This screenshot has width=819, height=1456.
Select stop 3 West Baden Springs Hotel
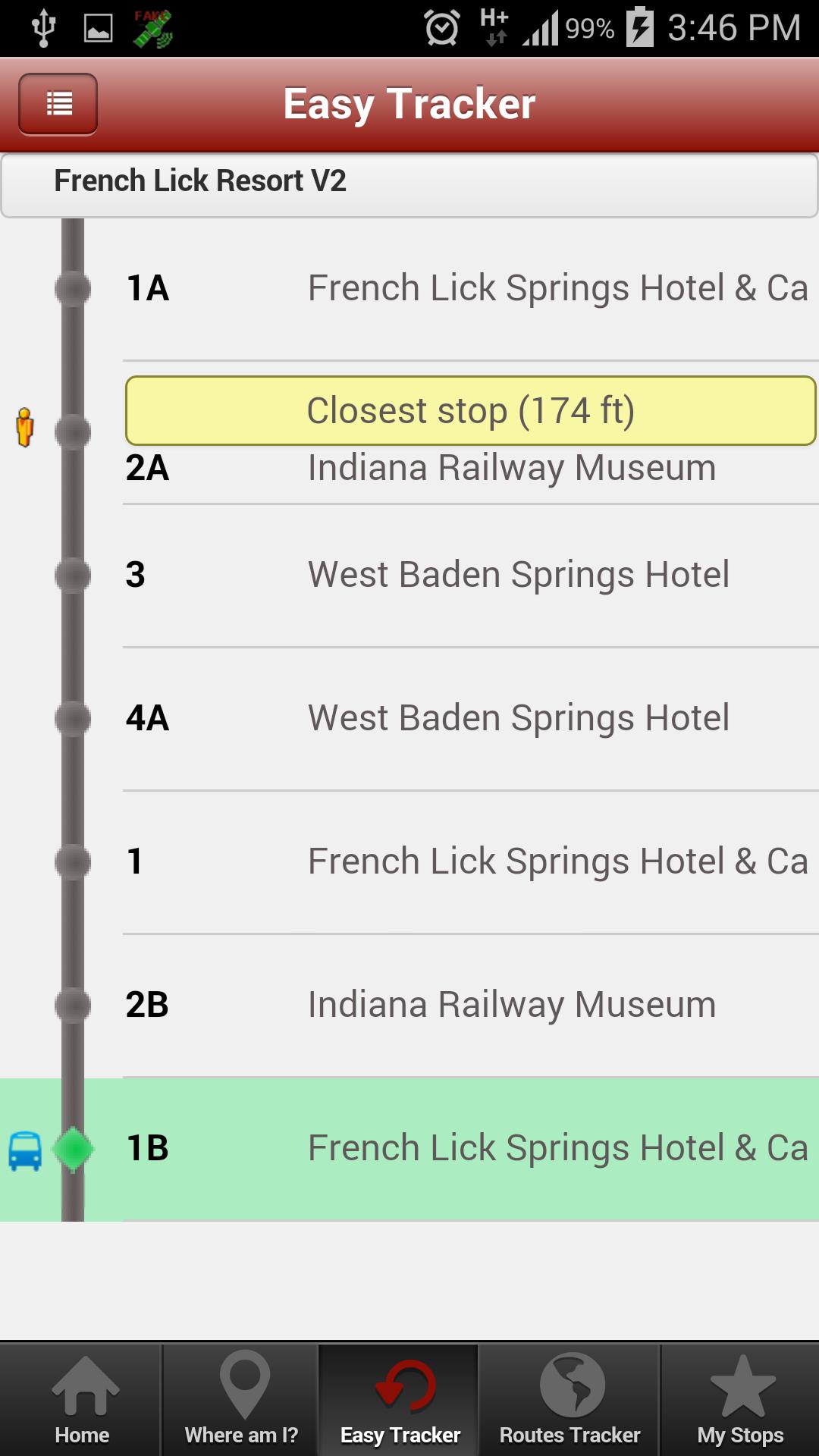tap(470, 575)
